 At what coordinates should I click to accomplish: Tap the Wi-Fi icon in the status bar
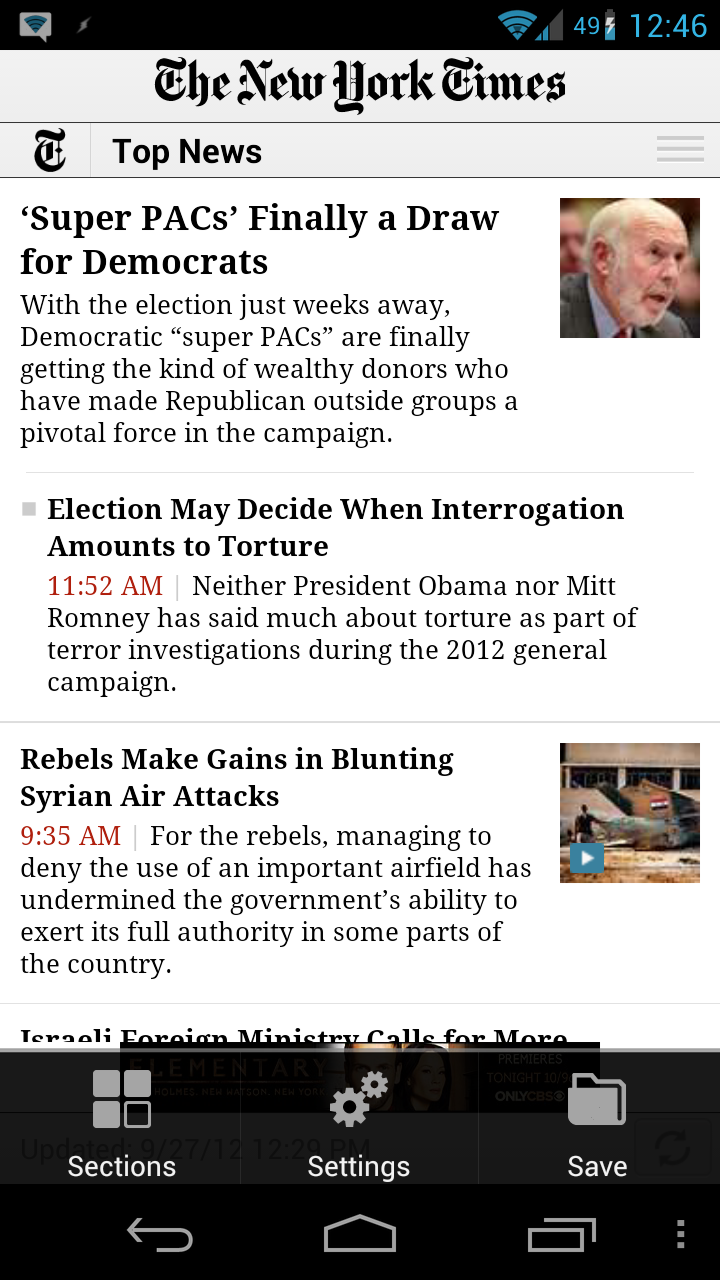pos(513,24)
